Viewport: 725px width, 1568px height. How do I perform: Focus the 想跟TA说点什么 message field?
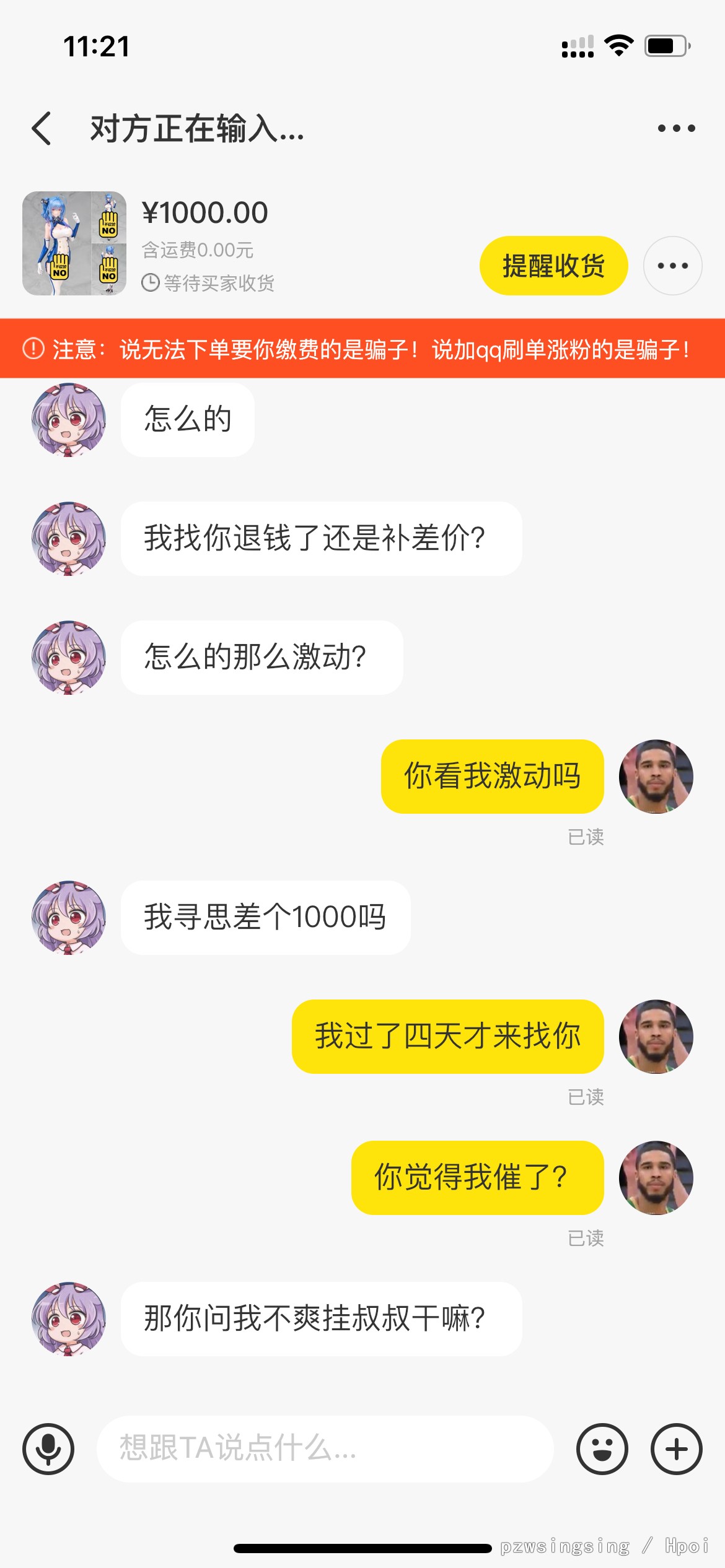(x=325, y=1448)
